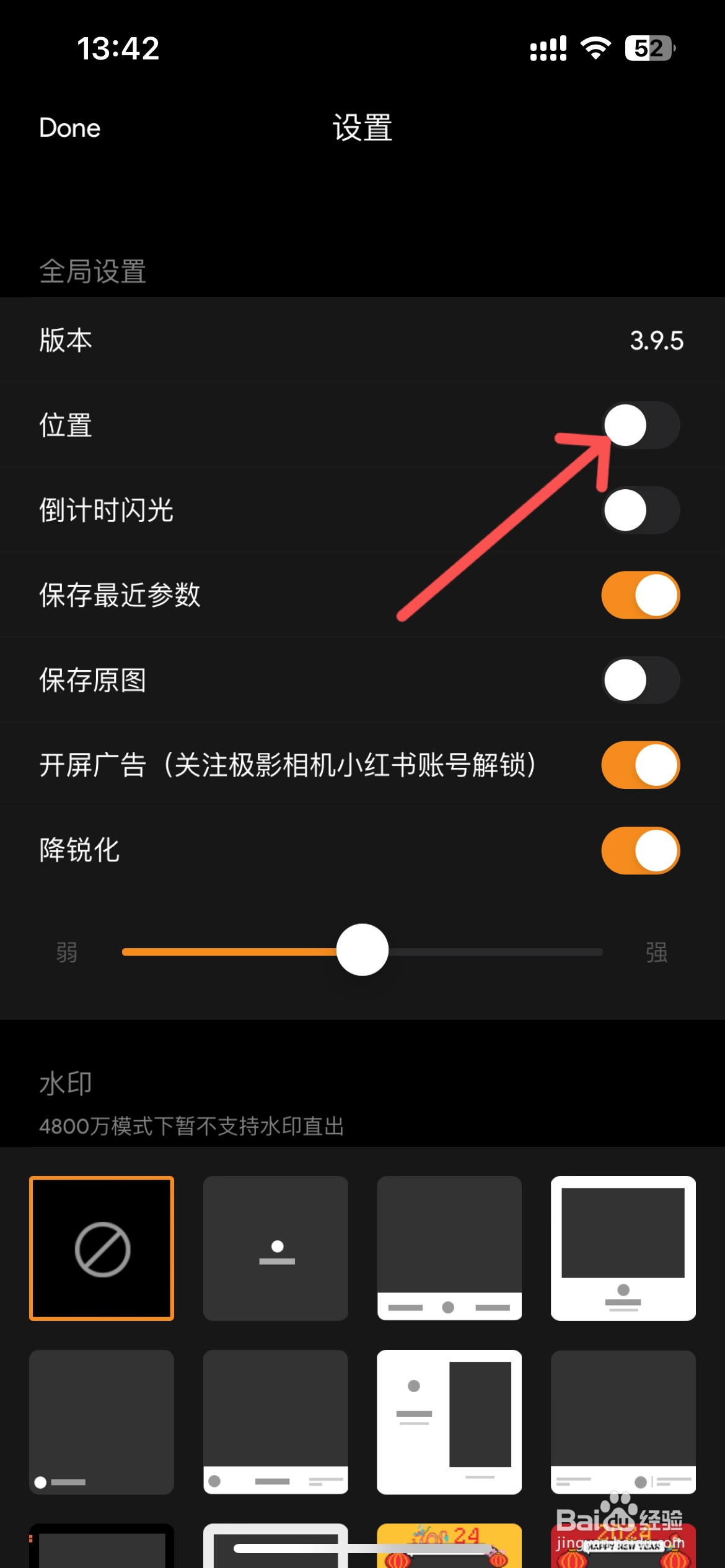Select the wide bottom-bar watermark style
This screenshot has height=1568, width=725.
[449, 1248]
